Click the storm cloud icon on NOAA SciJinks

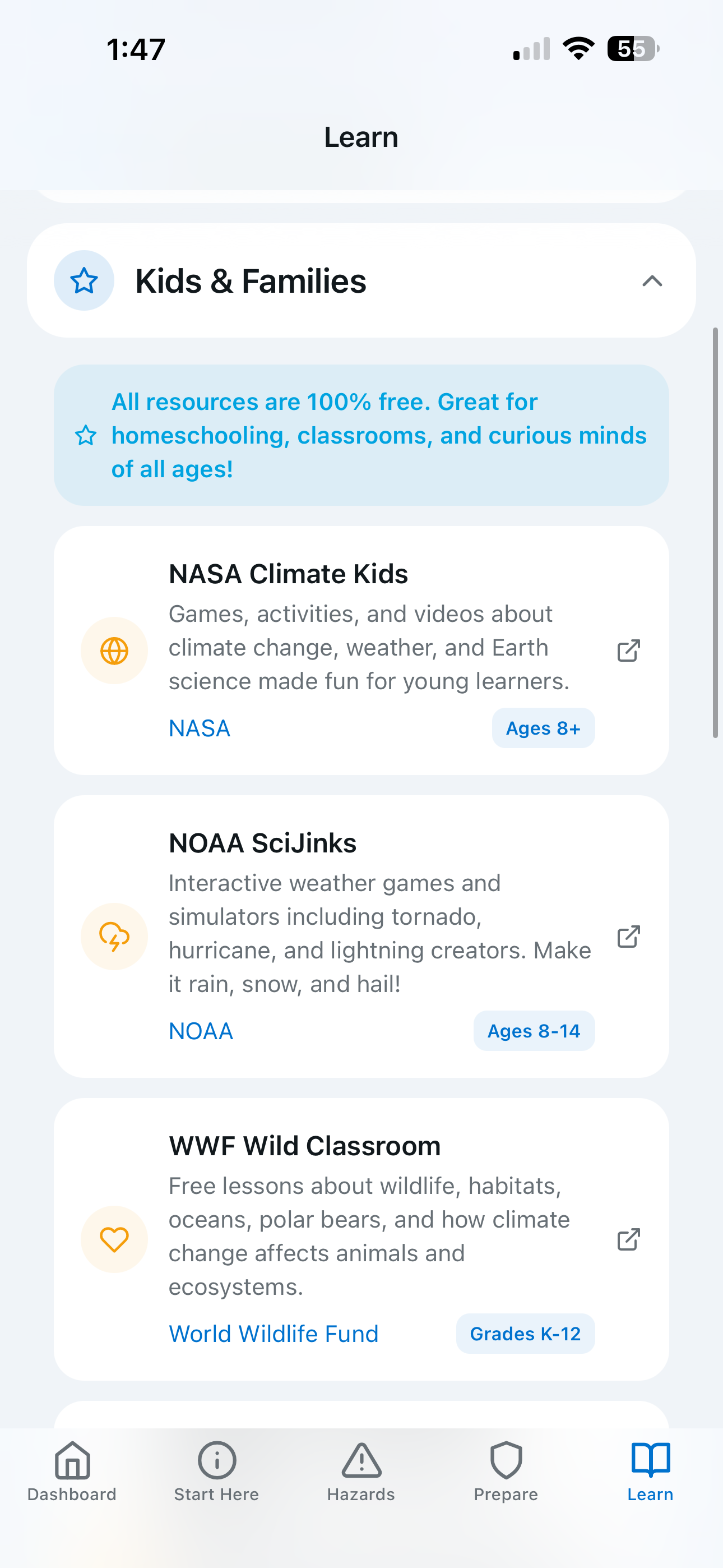click(114, 937)
